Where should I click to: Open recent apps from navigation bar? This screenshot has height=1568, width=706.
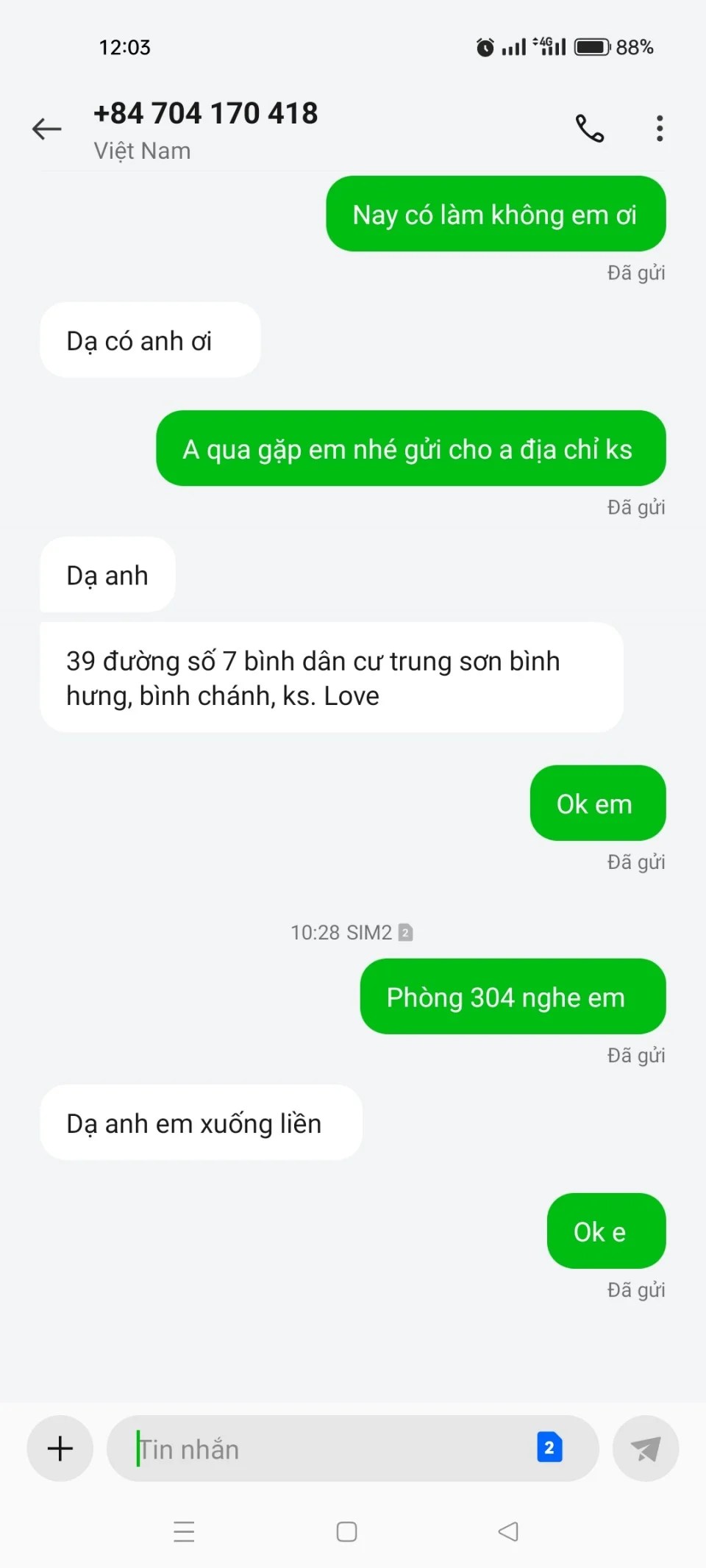184,1531
